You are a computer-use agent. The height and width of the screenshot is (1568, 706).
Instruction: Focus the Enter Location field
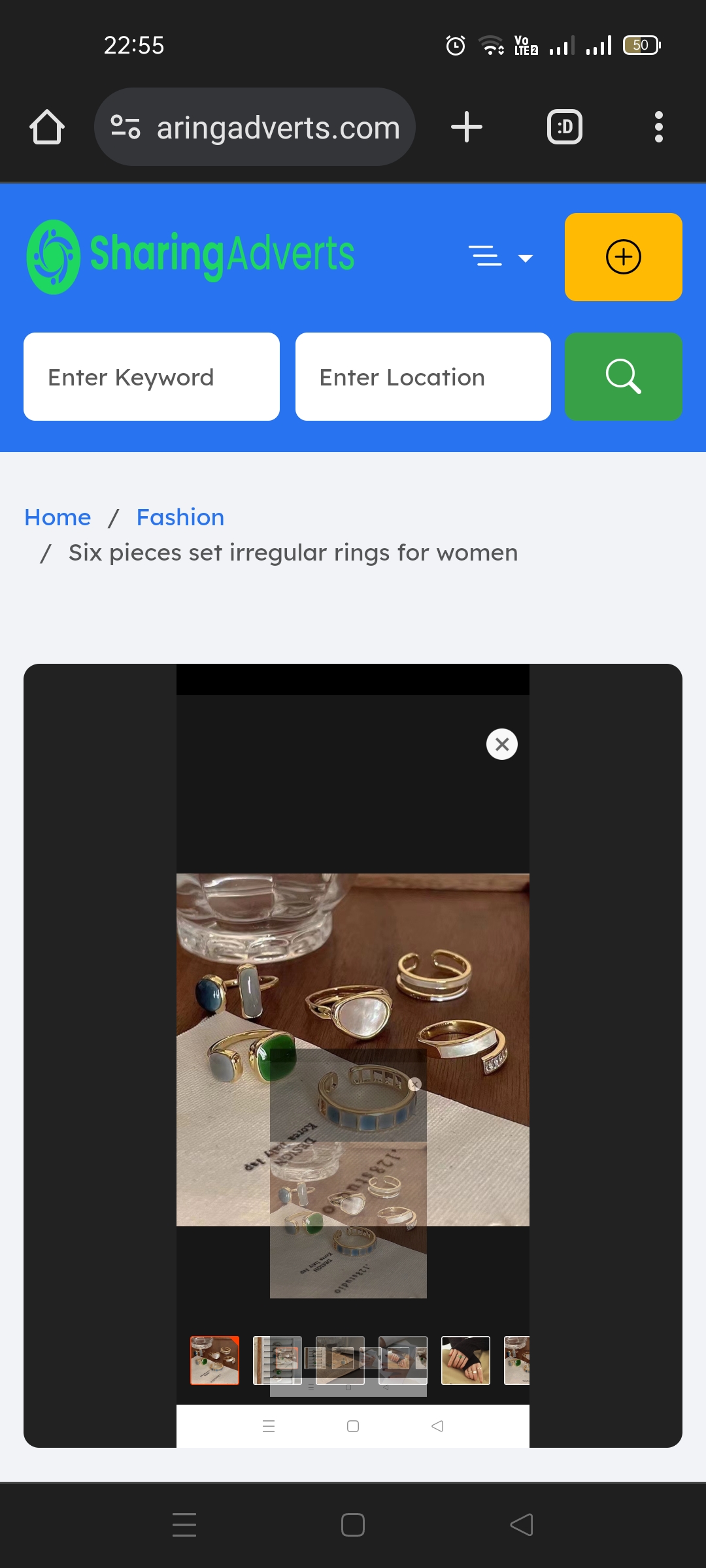pyautogui.click(x=423, y=377)
